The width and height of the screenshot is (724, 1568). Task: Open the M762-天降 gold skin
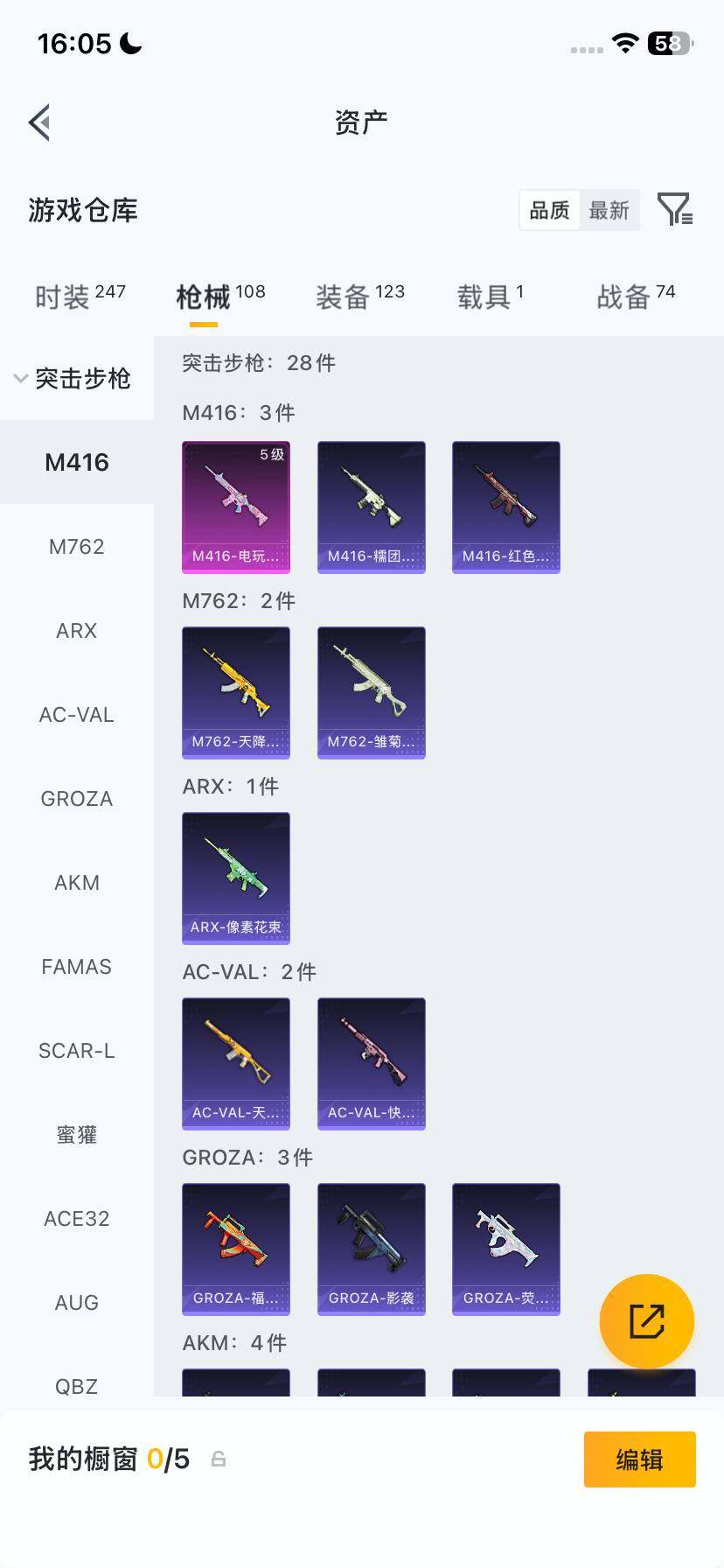(x=236, y=693)
